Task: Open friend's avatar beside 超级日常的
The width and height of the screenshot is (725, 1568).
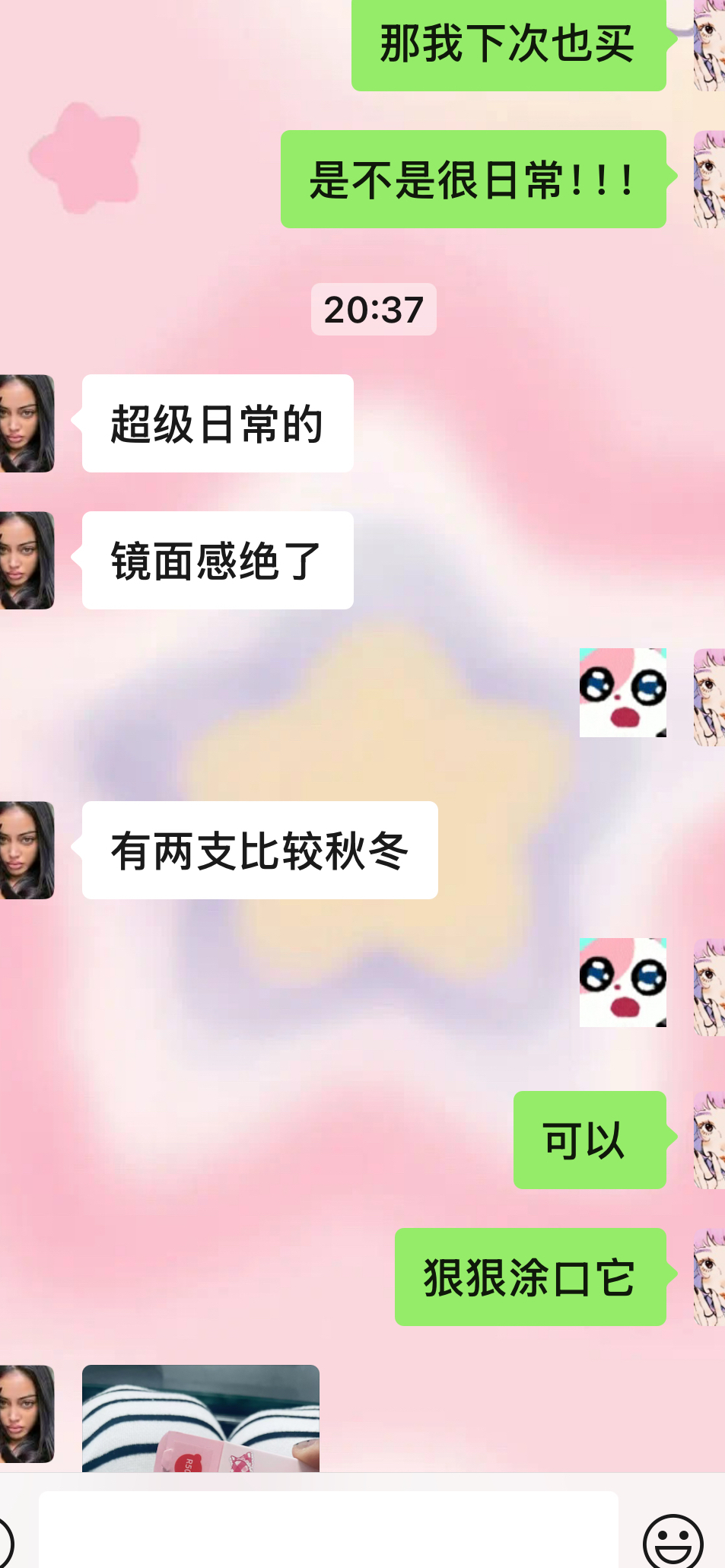Action: [27, 424]
